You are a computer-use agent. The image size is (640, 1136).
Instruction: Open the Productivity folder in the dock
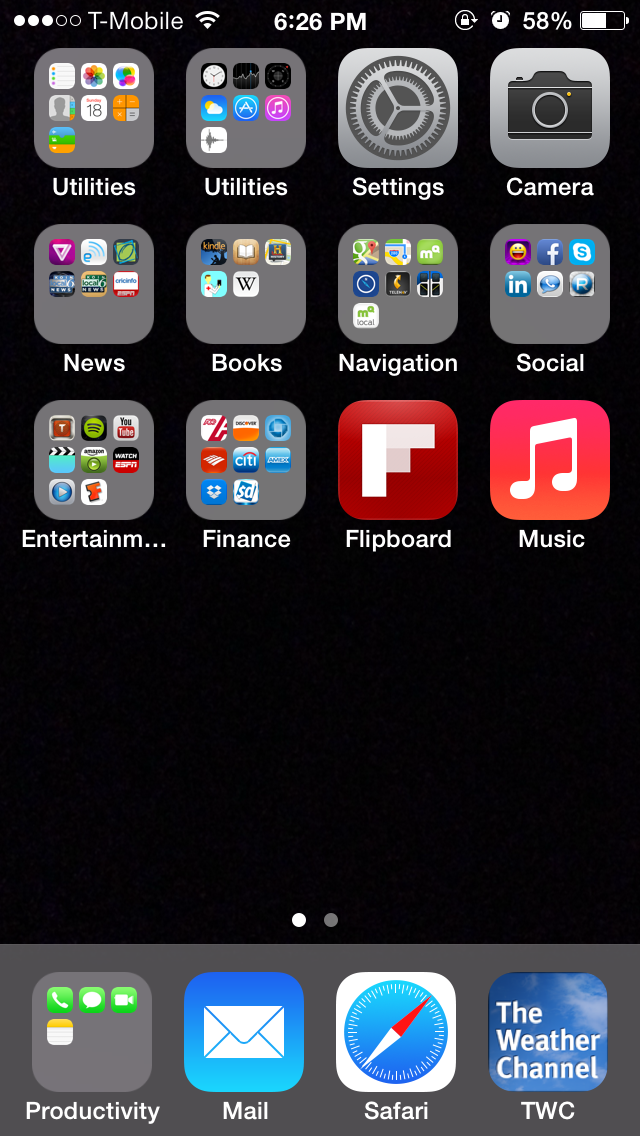click(92, 1032)
